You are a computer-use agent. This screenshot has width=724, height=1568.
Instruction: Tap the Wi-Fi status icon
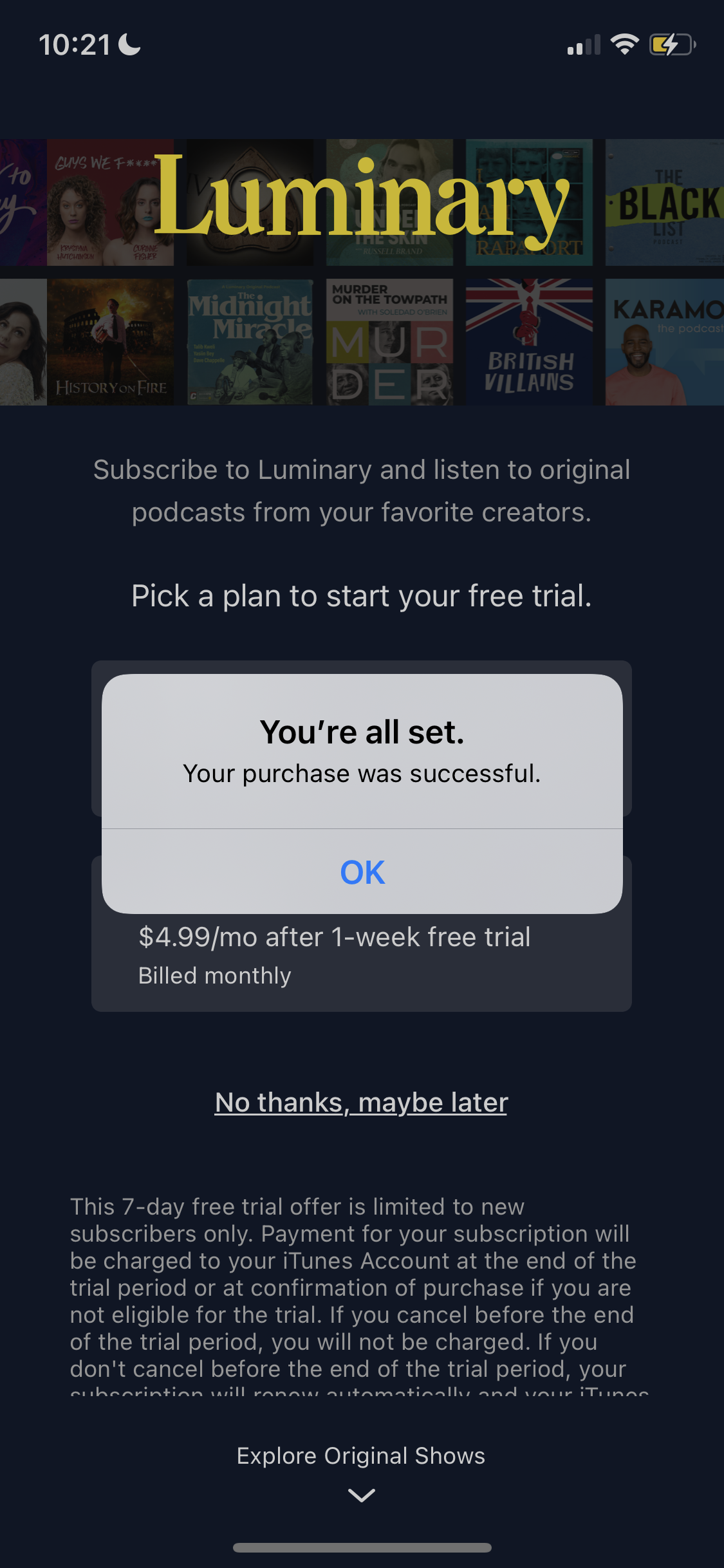[623, 44]
